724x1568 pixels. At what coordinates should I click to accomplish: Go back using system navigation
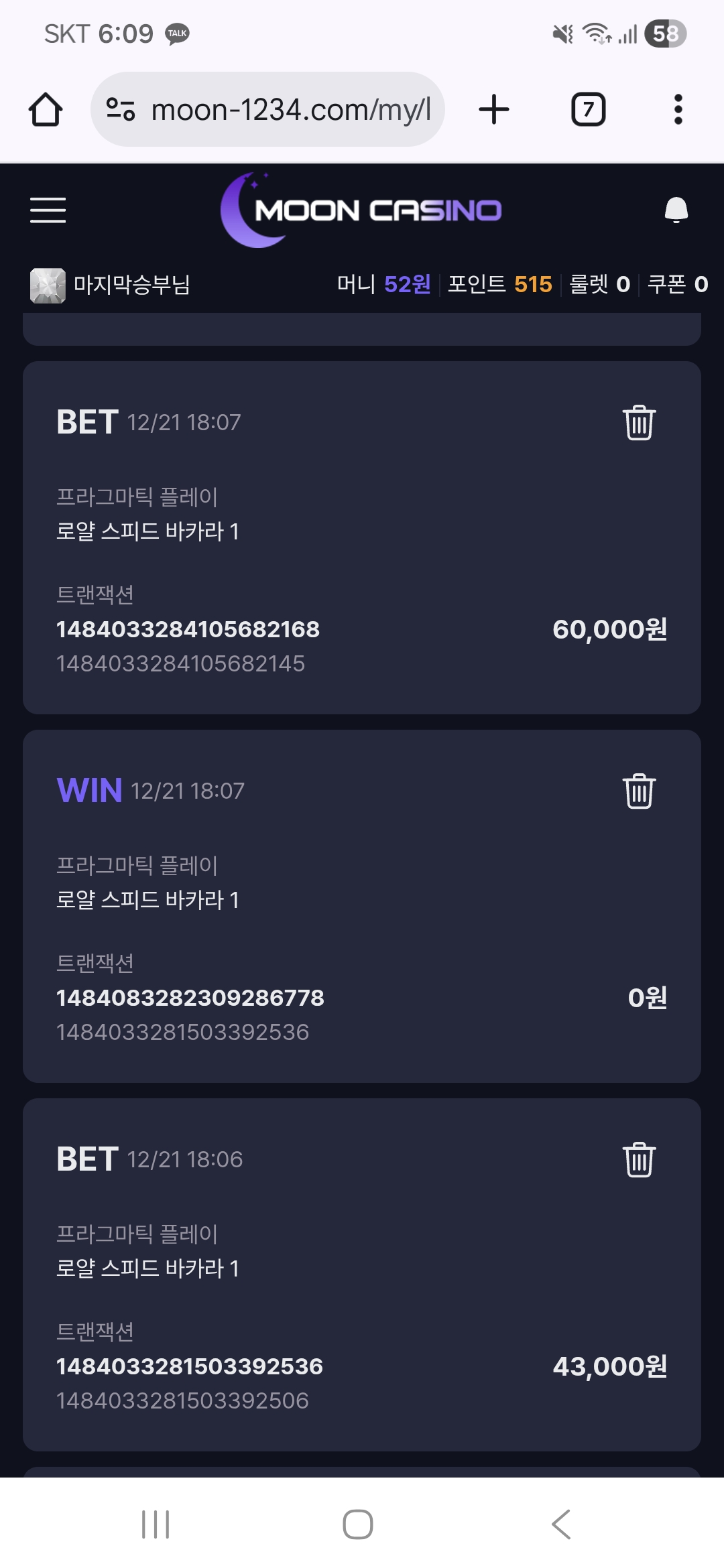pyautogui.click(x=561, y=1524)
